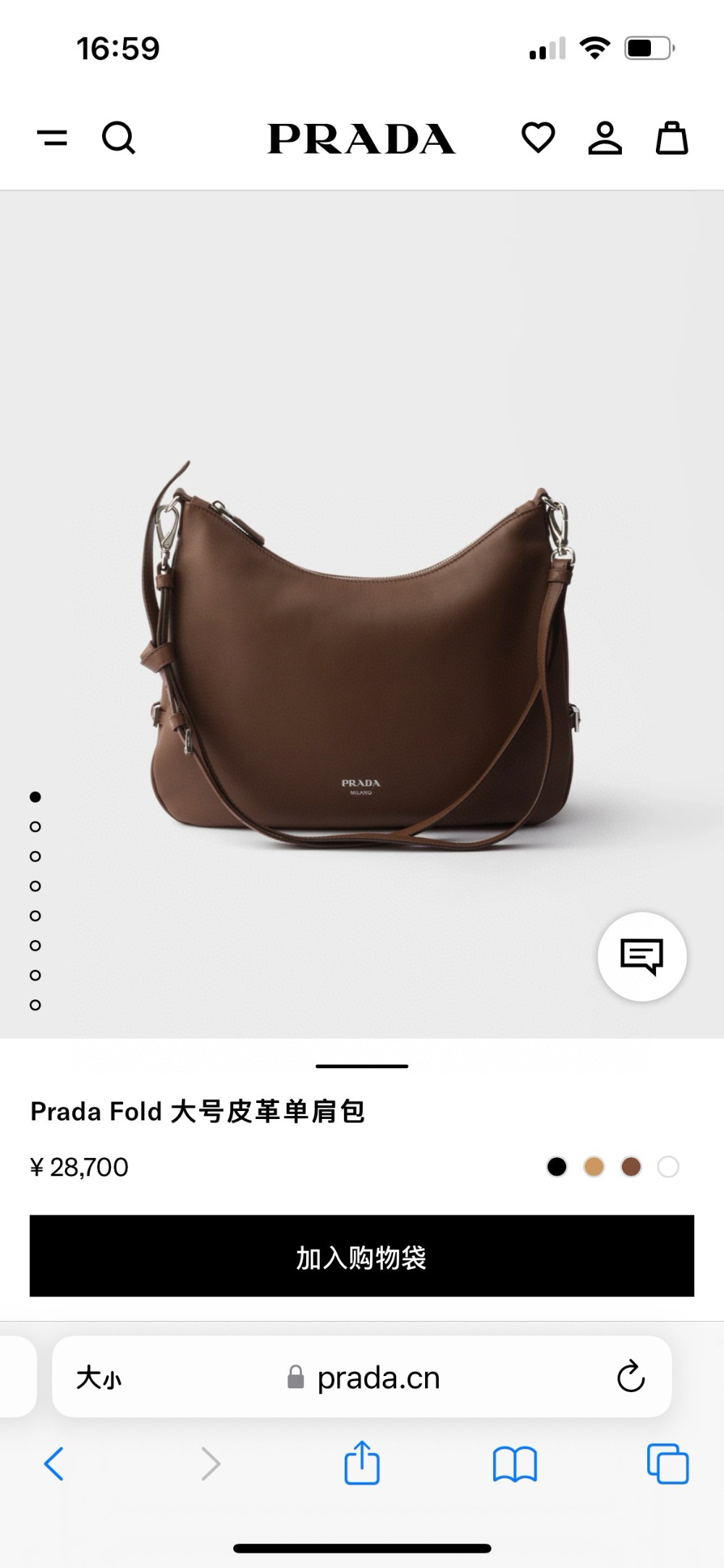724x1568 pixels.
Task: Select the tan color swatch
Action: tap(594, 1167)
